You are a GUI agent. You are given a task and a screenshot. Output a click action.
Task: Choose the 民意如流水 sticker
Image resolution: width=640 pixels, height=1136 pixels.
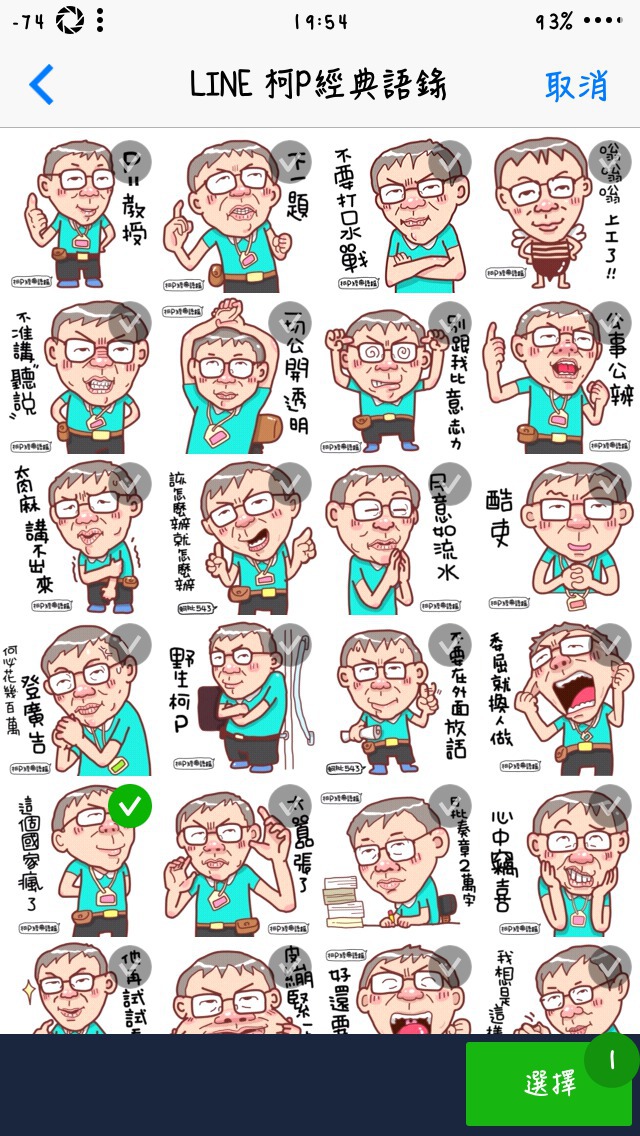(x=400, y=537)
